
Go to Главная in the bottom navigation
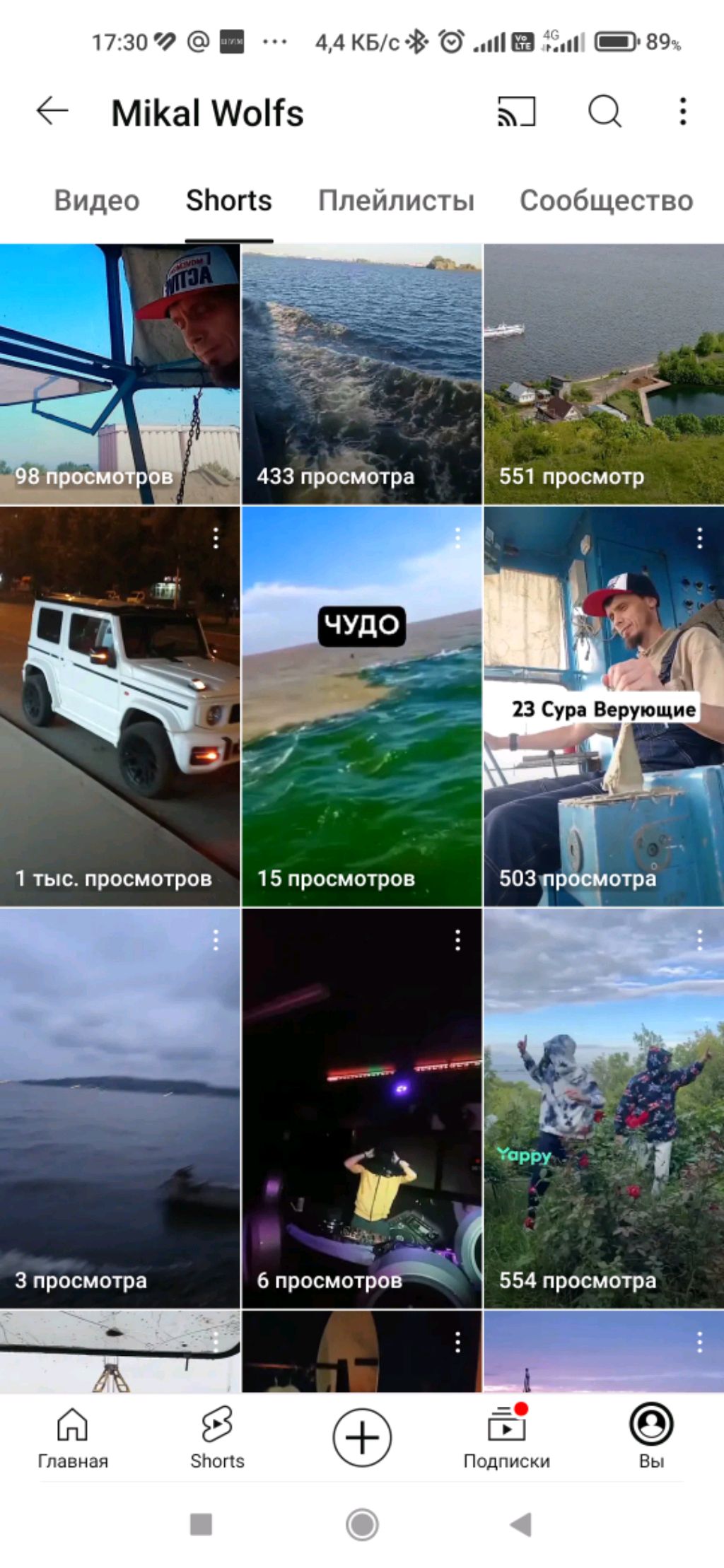pos(72,1437)
